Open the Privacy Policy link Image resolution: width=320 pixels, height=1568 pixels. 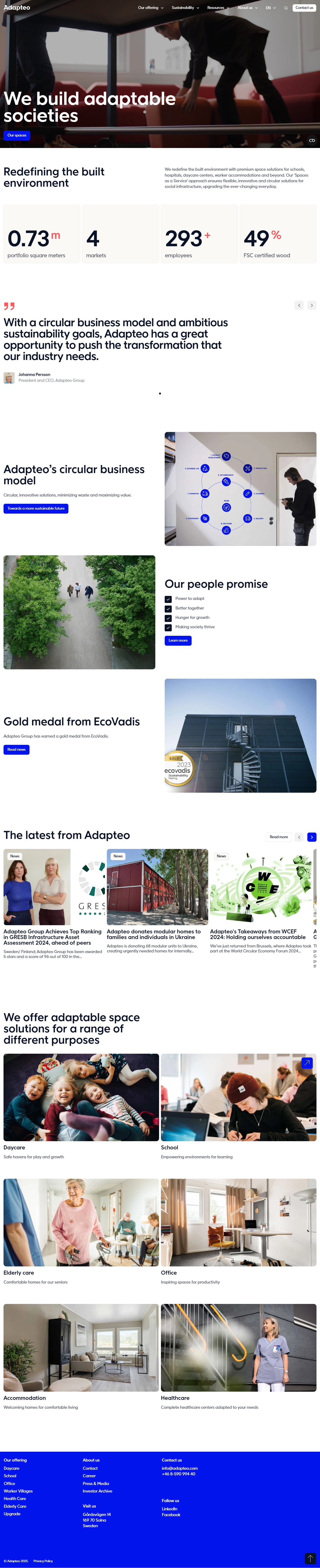[x=43, y=1556]
